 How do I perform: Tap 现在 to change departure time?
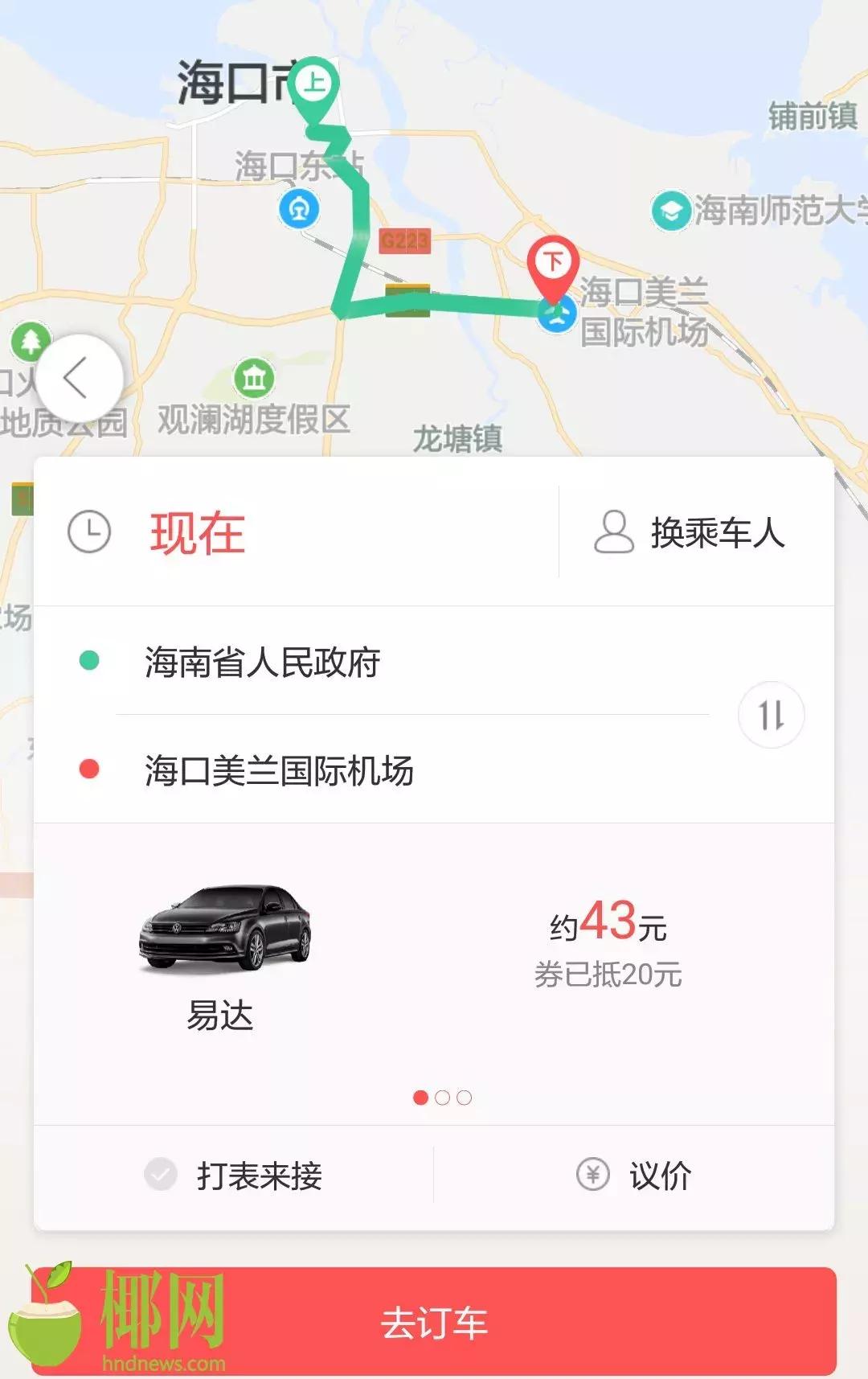195,532
